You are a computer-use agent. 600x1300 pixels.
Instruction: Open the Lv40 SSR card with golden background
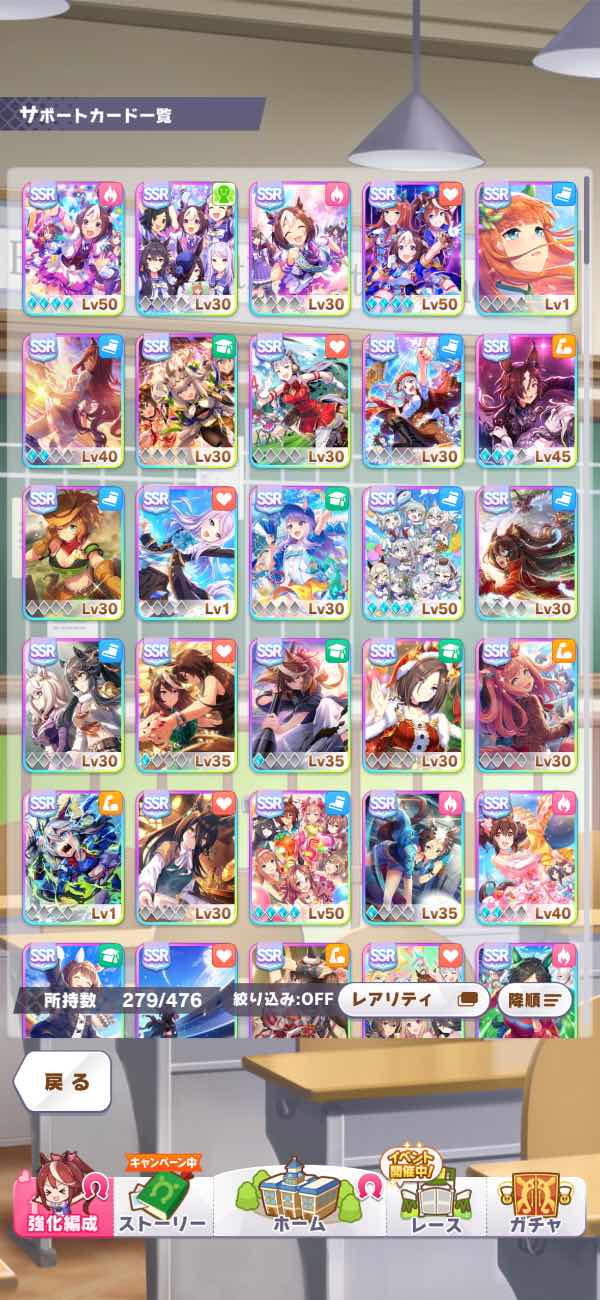click(73, 400)
